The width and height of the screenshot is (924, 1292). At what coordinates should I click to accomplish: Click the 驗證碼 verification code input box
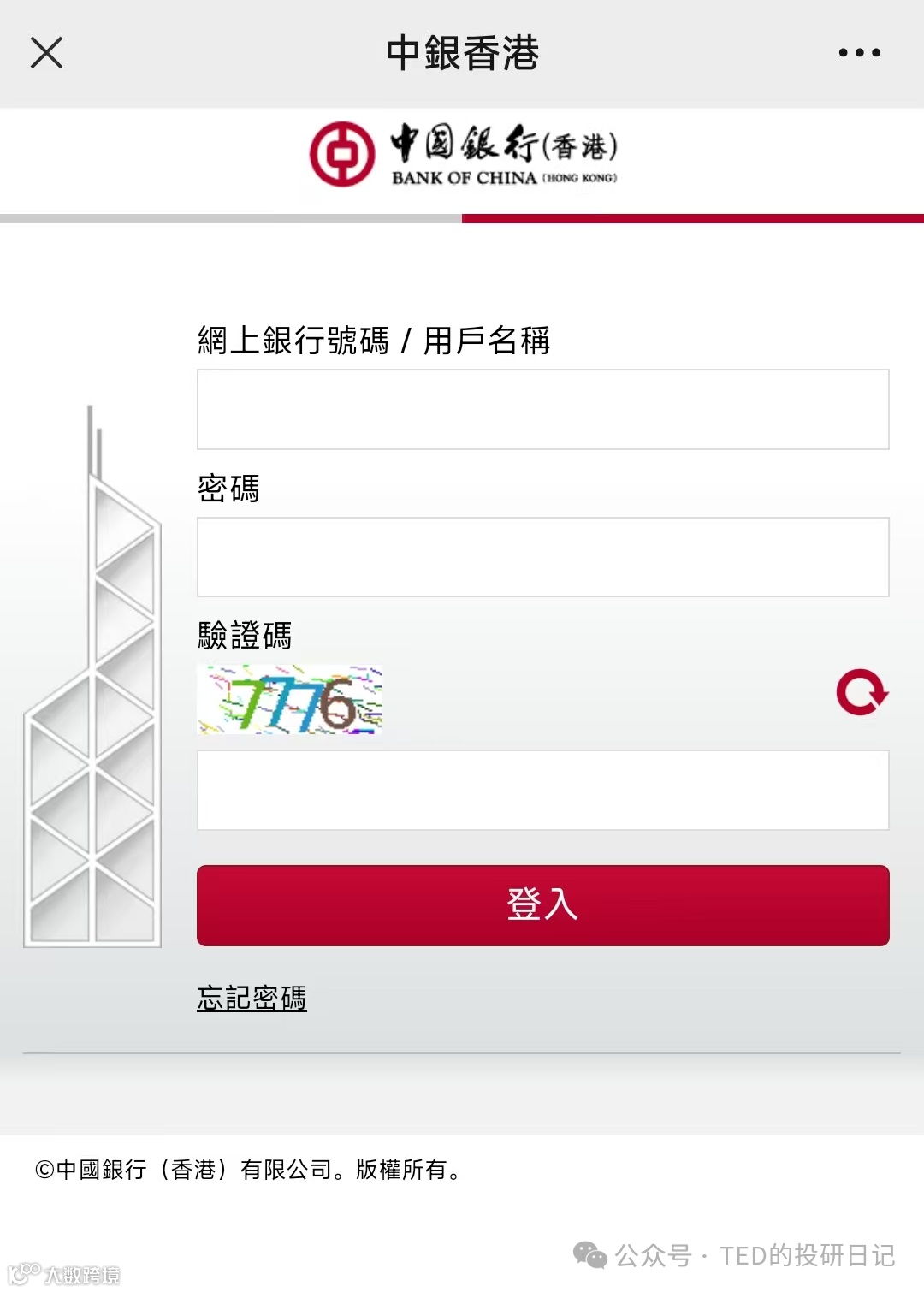pyautogui.click(x=542, y=790)
